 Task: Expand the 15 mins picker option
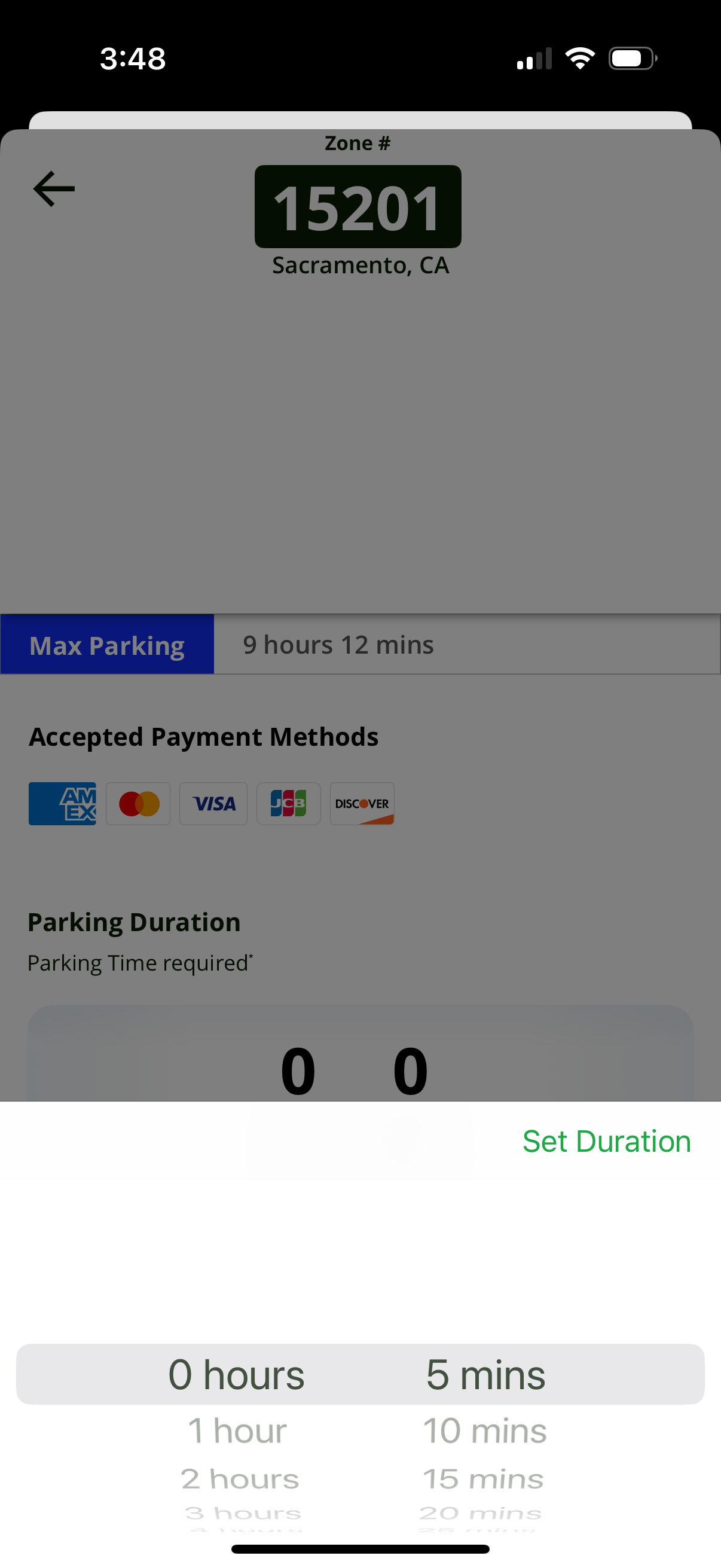[x=482, y=1478]
